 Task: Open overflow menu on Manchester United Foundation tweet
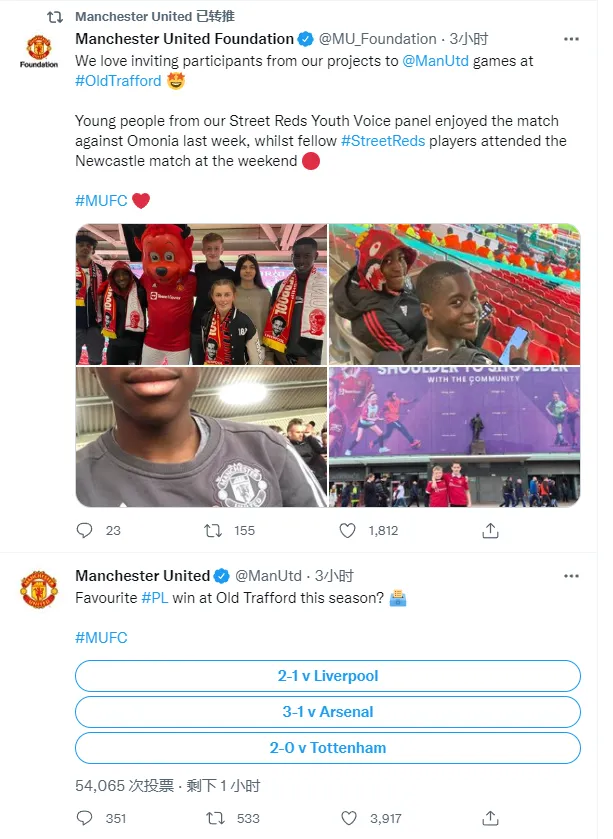point(571,39)
